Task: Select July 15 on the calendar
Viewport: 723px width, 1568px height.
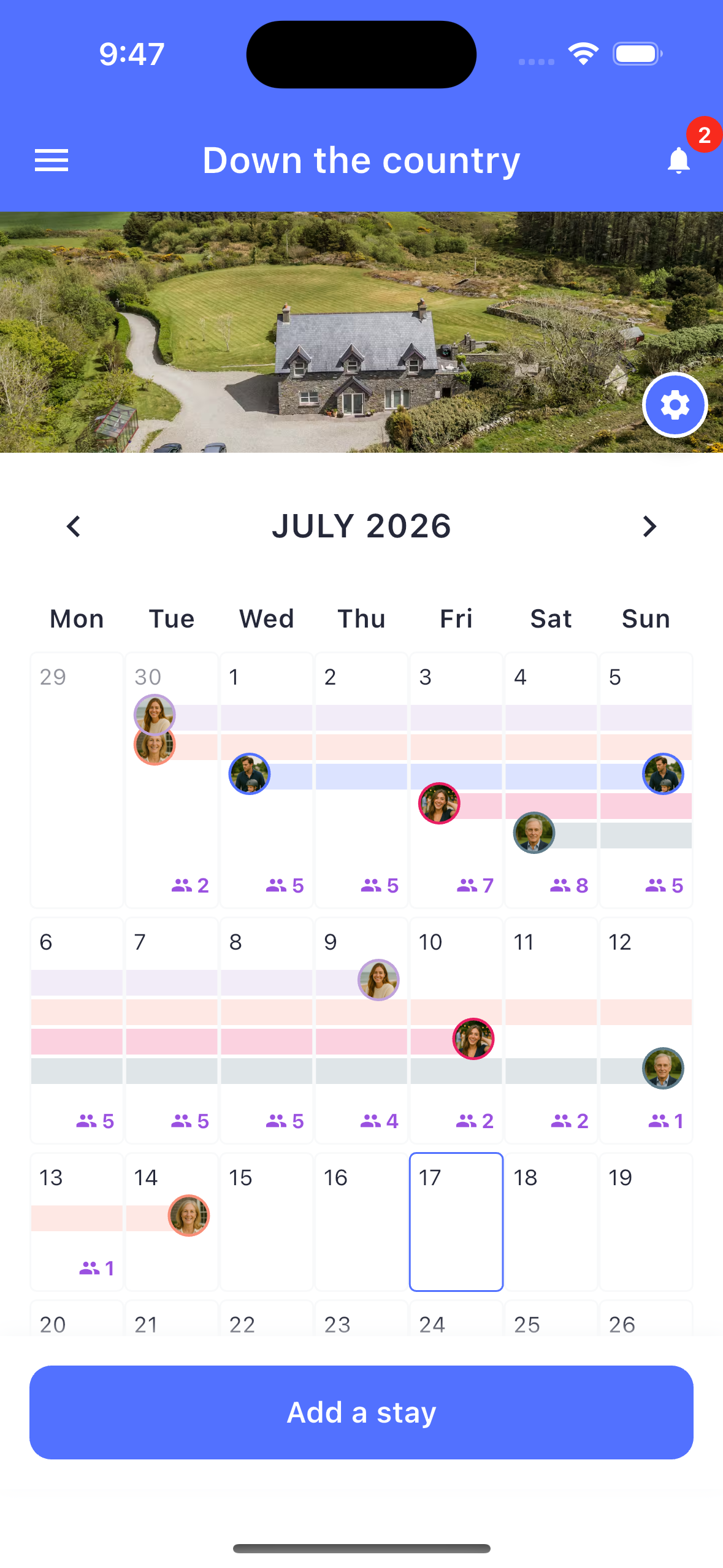Action: coord(267,1221)
